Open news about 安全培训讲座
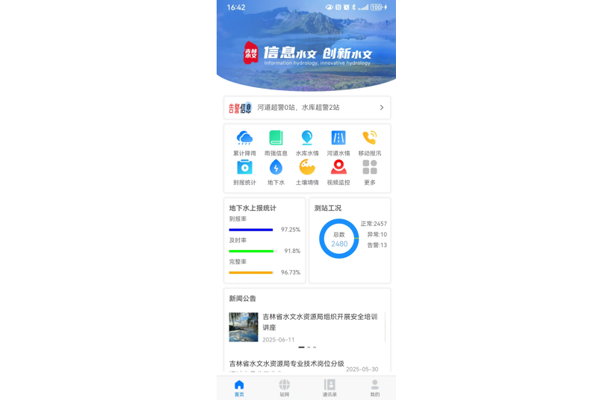The image size is (600, 400). [x=306, y=327]
